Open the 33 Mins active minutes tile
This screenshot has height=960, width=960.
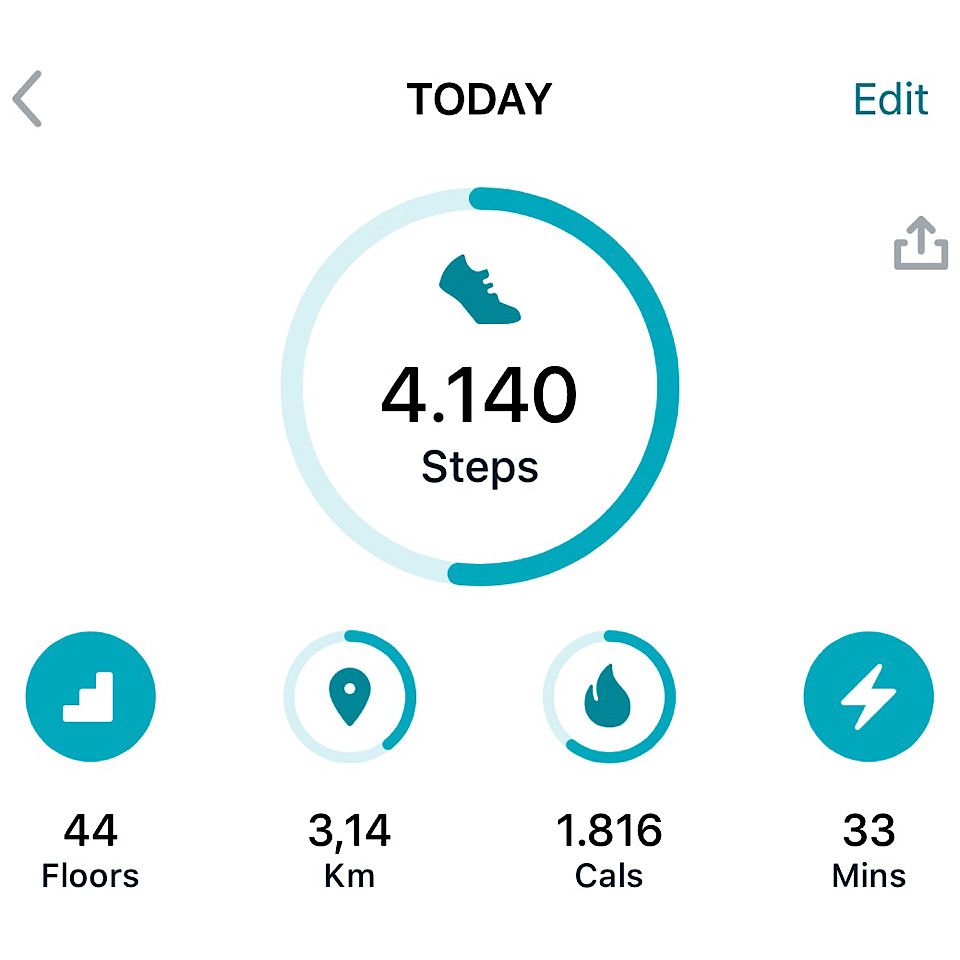(868, 696)
